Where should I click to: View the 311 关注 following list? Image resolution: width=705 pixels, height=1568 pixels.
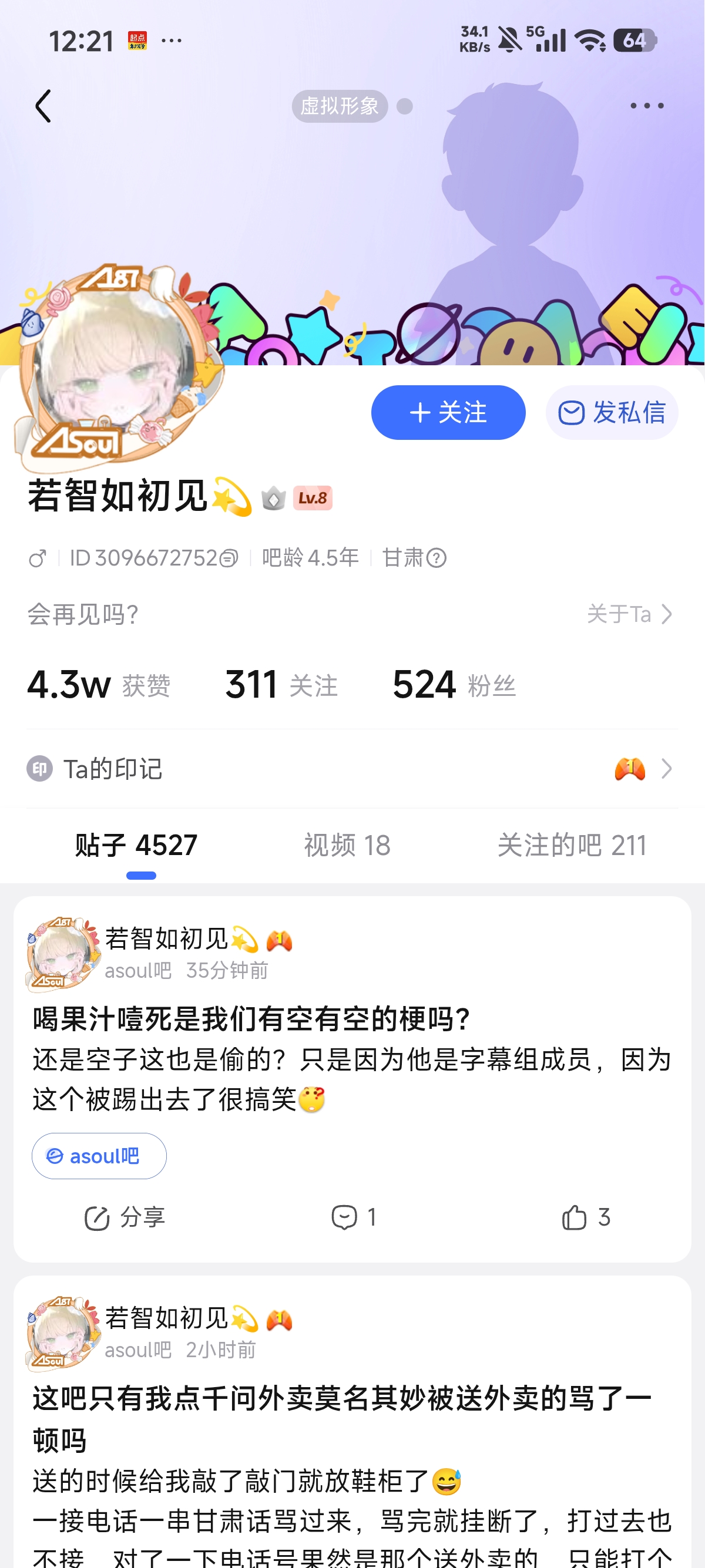coord(281,685)
